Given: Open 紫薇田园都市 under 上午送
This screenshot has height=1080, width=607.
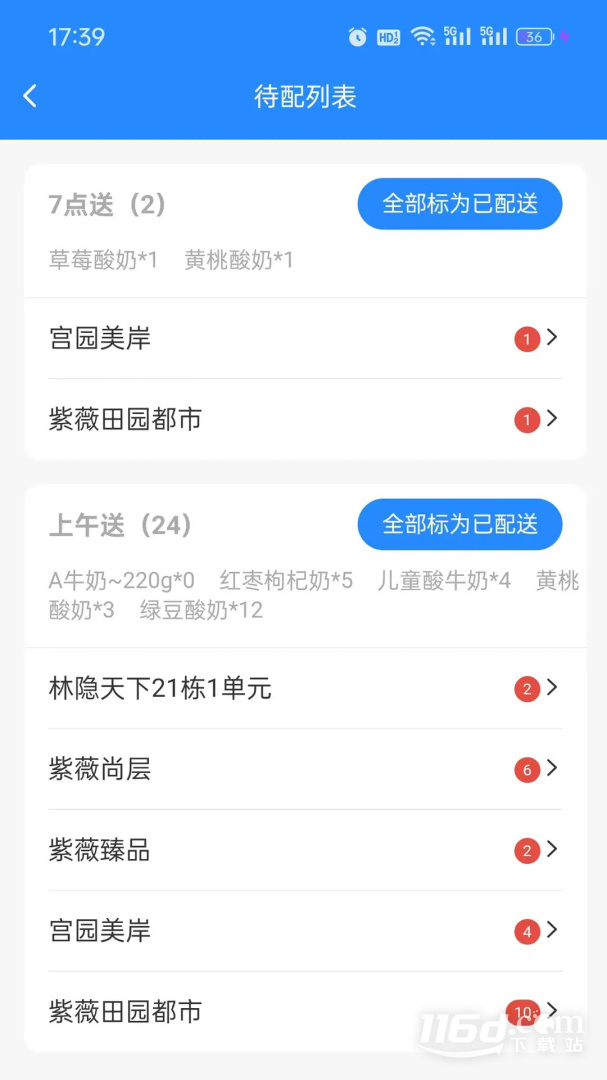Looking at the screenshot, I should (305, 1011).
